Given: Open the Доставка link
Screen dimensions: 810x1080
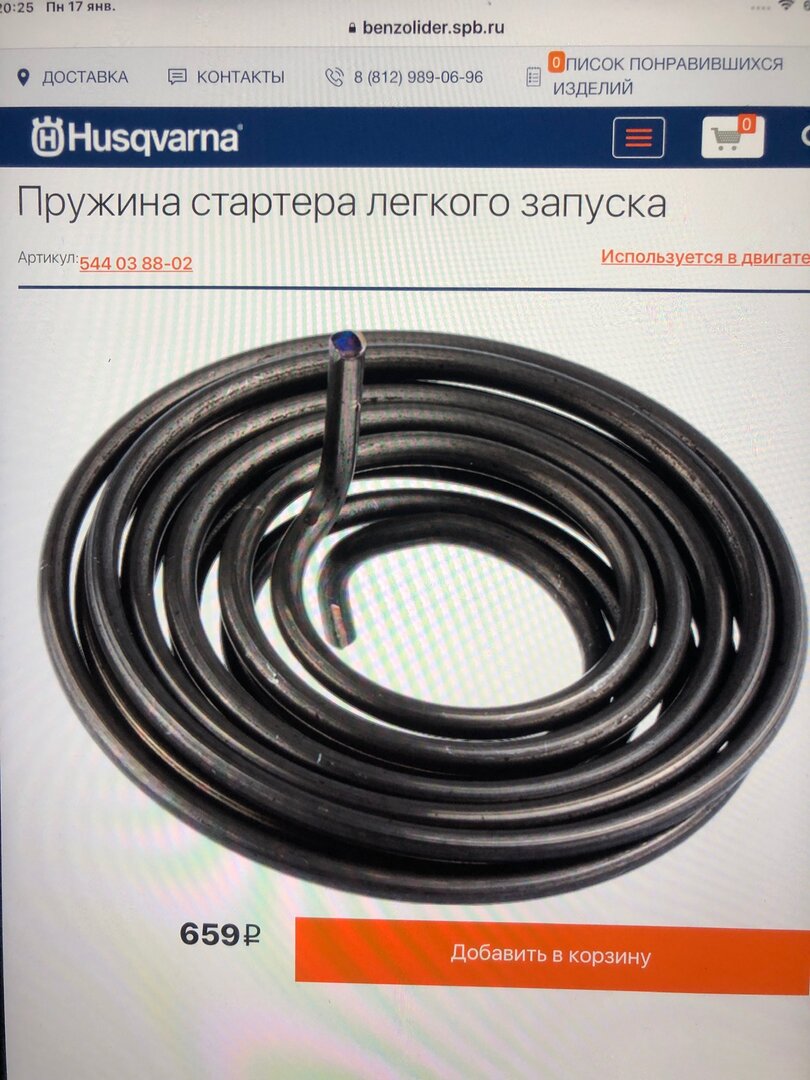Looking at the screenshot, I should pos(74,77).
